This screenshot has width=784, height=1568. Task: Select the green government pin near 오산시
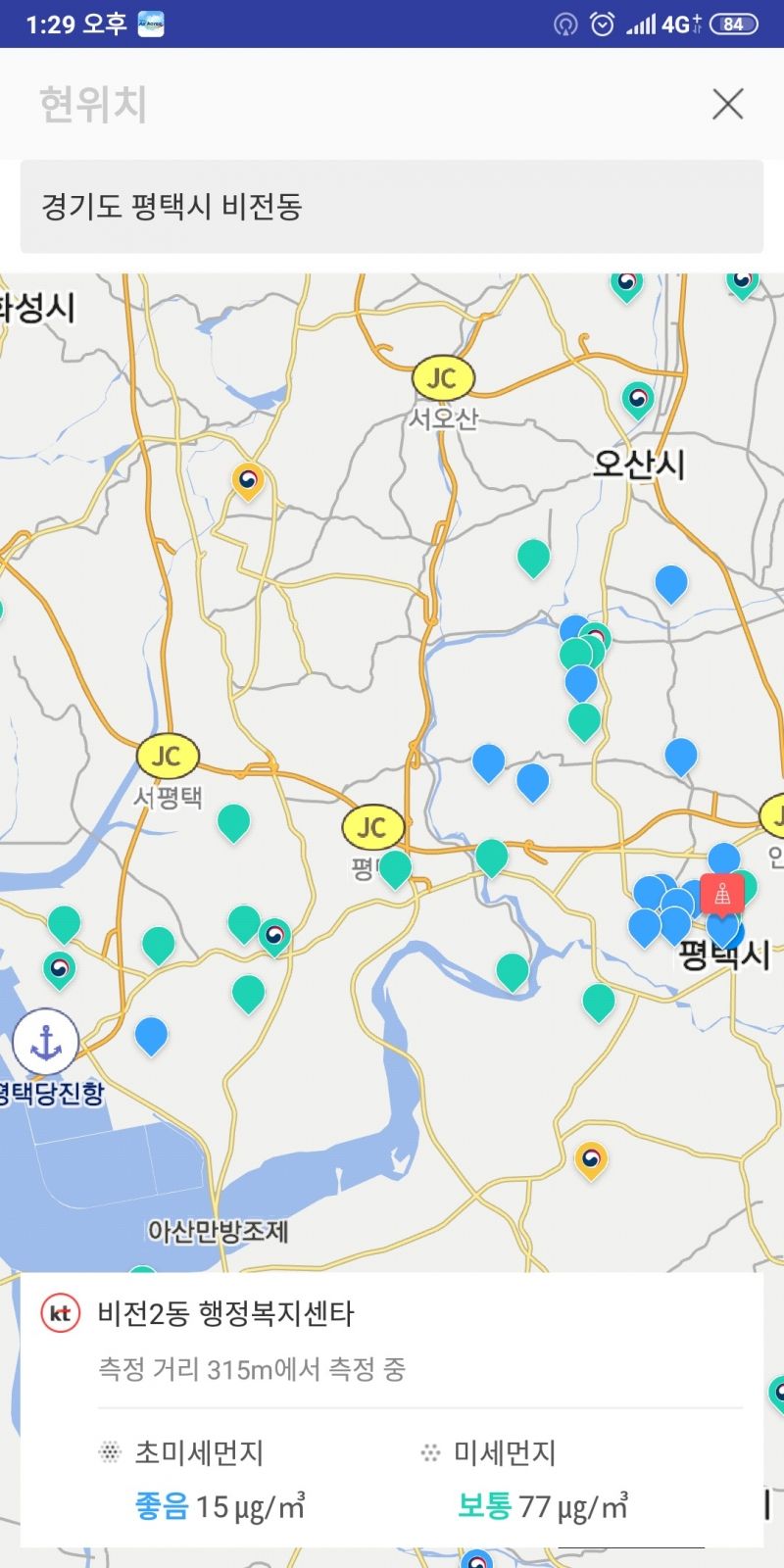(x=638, y=399)
